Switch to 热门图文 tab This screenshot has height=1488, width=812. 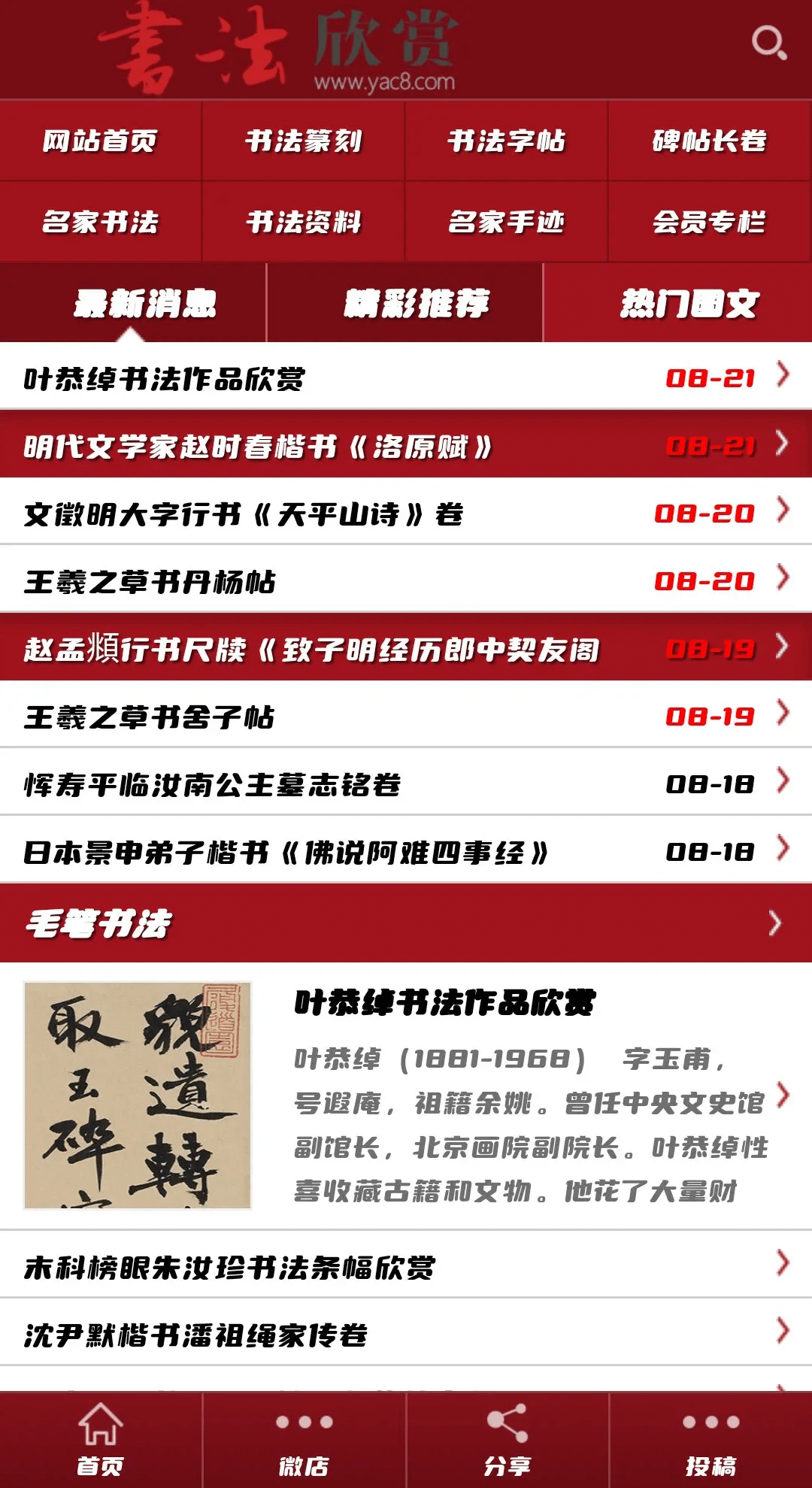(x=688, y=304)
